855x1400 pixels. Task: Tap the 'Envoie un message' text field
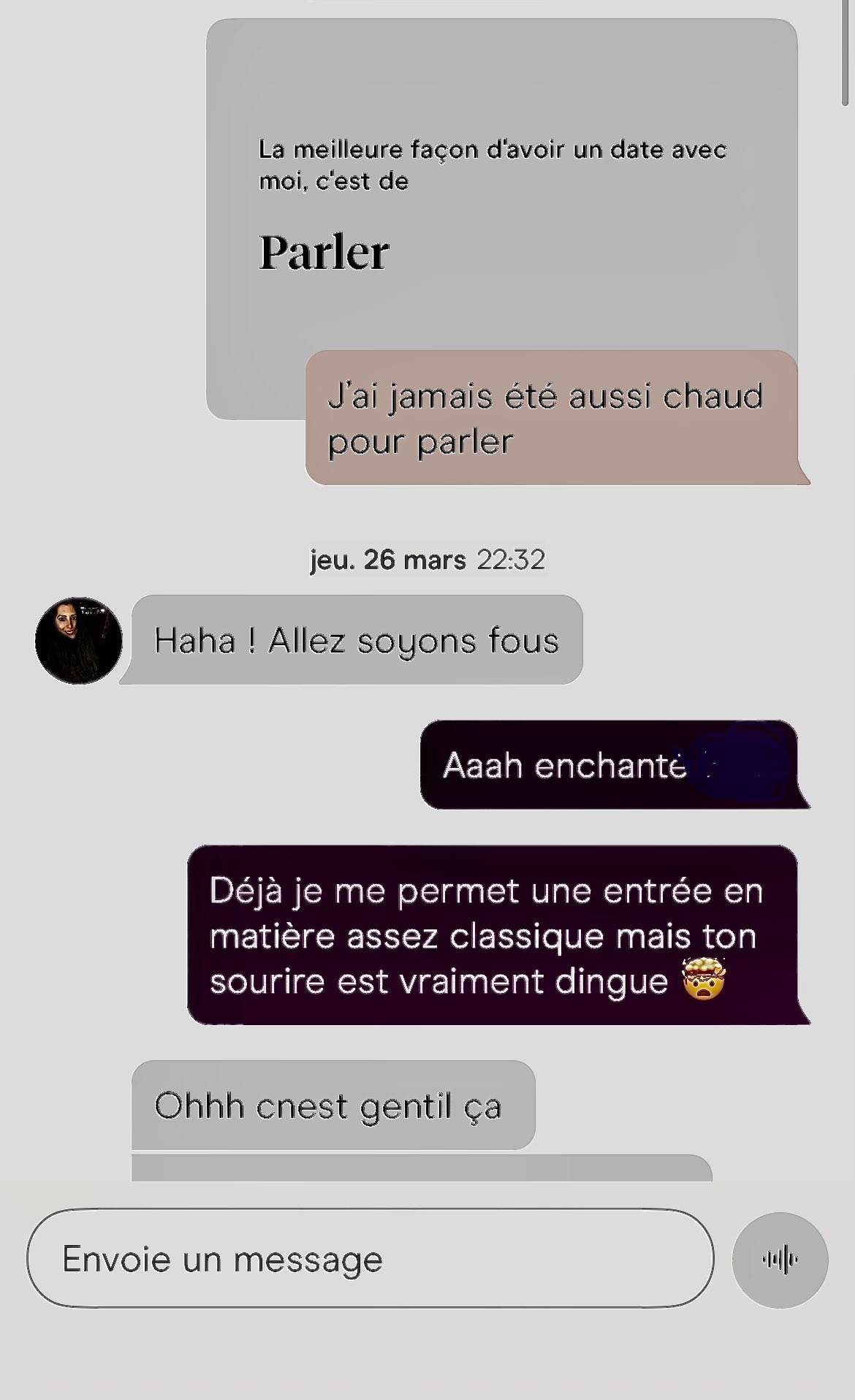tap(370, 1258)
